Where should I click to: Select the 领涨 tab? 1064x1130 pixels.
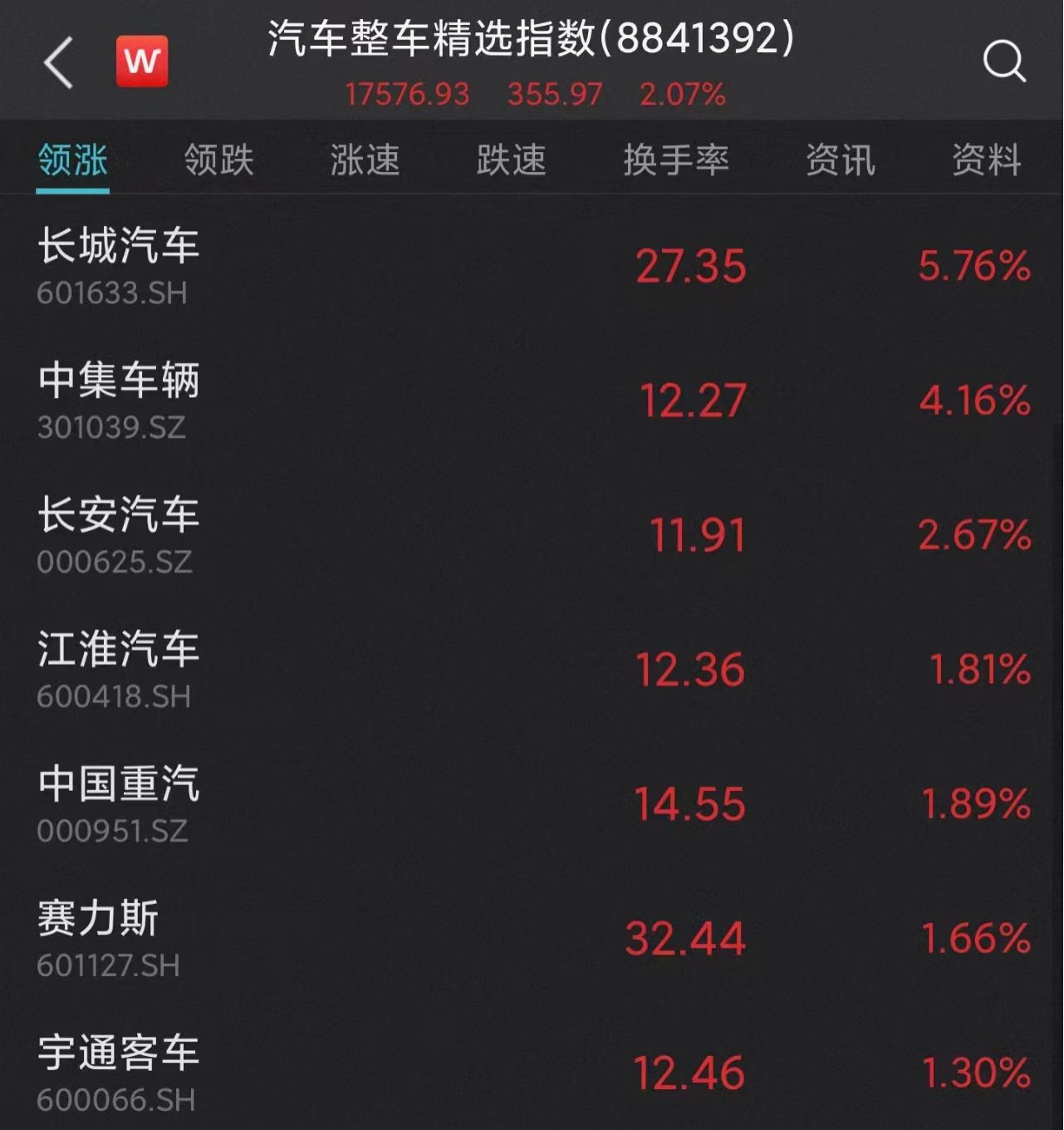(73, 160)
